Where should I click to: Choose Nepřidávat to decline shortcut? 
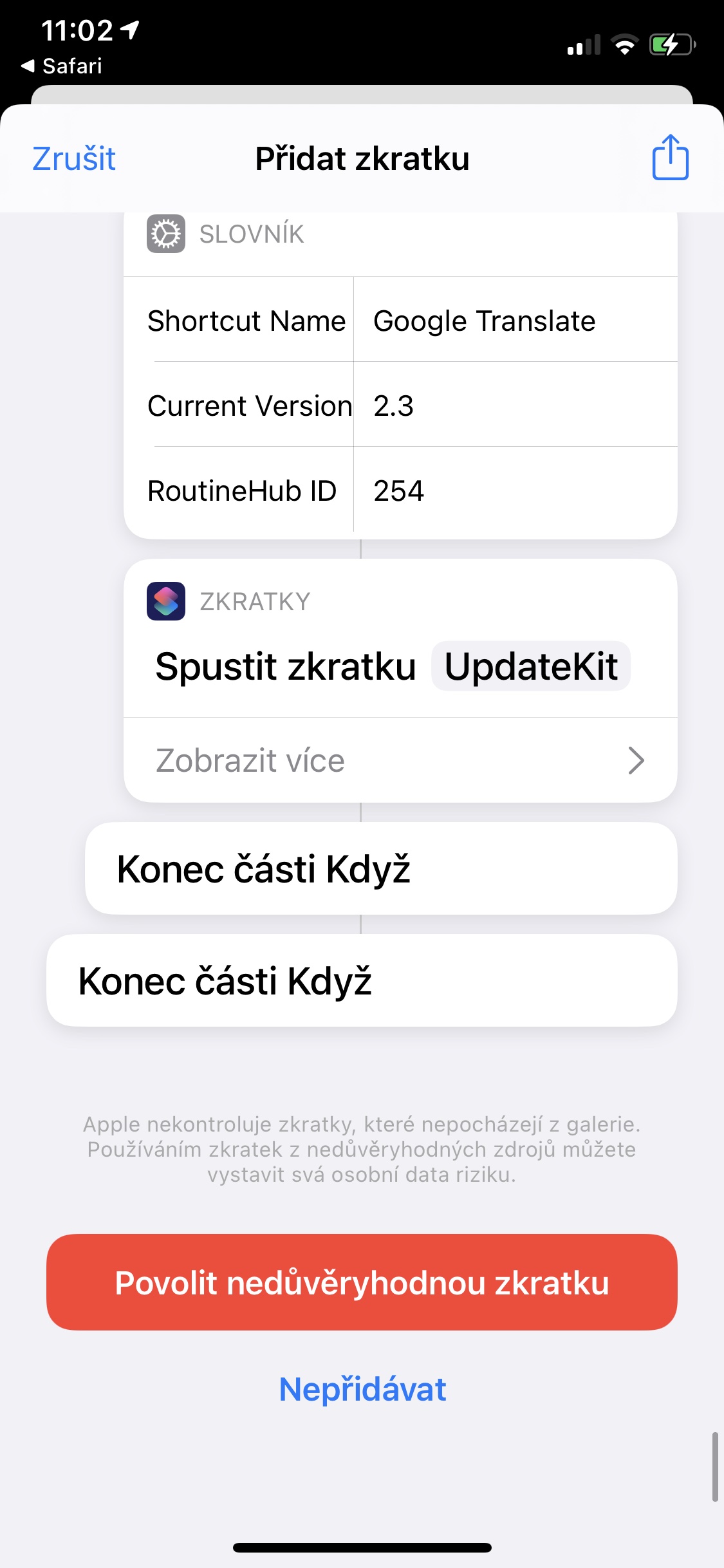click(x=362, y=1389)
